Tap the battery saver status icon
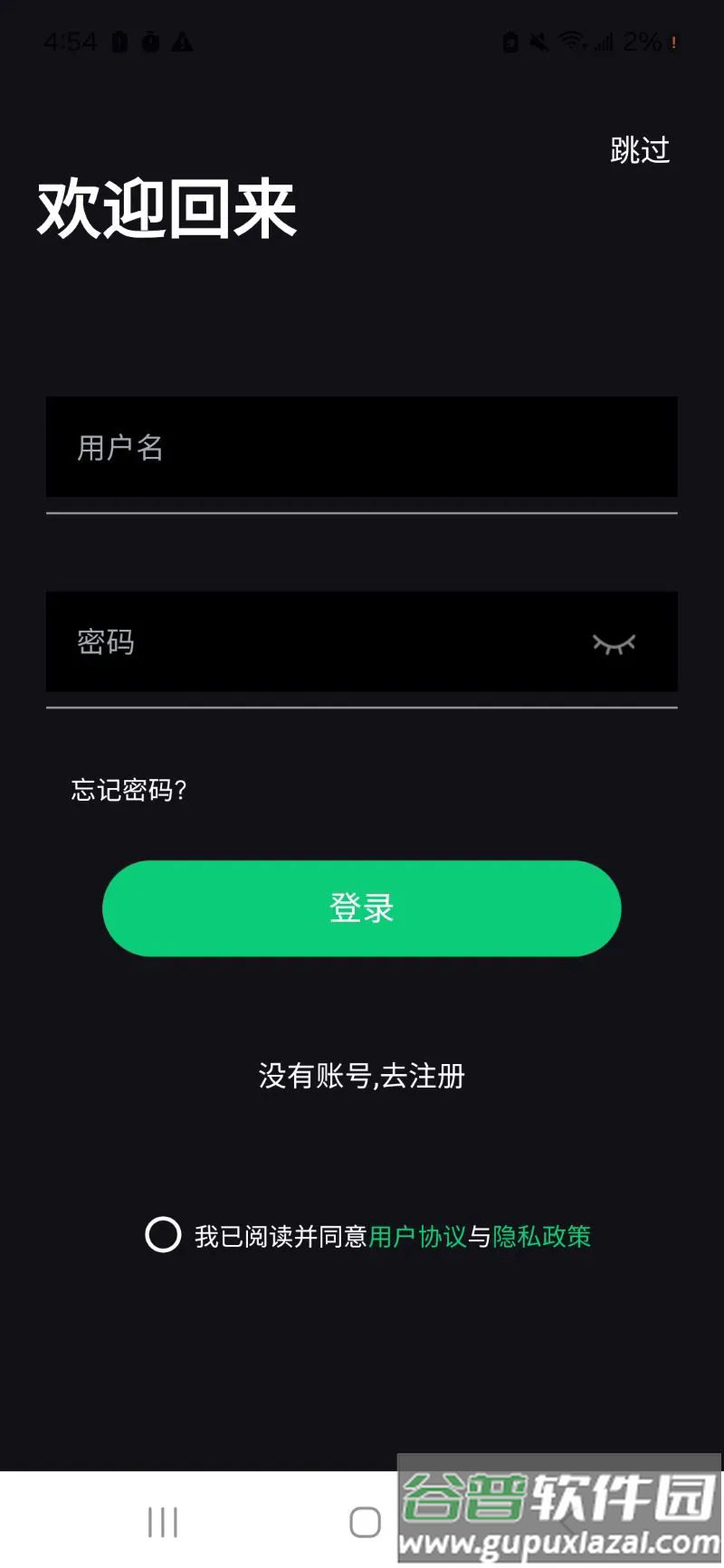 pos(511,39)
